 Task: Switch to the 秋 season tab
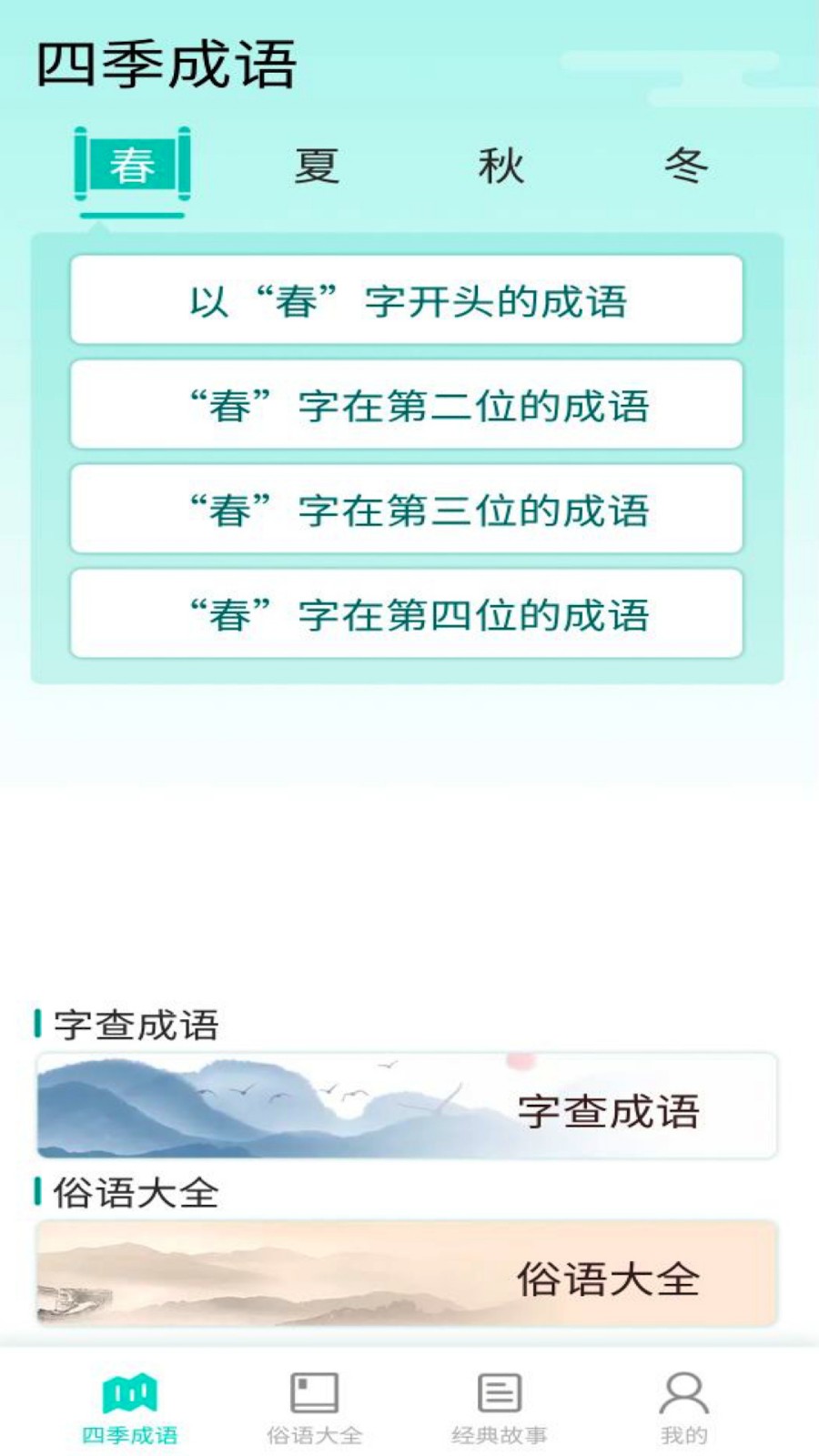[x=500, y=166]
